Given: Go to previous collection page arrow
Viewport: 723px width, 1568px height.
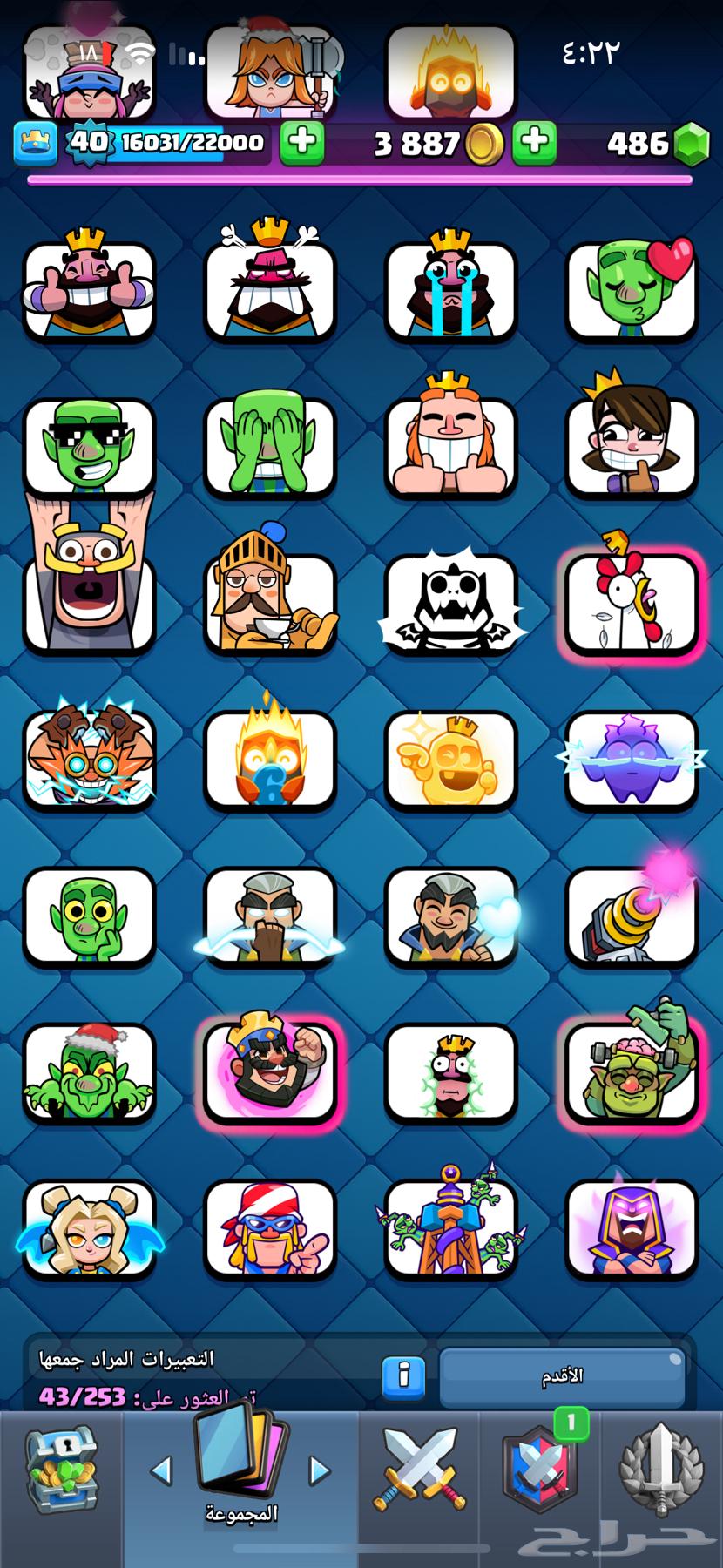Looking at the screenshot, I should (x=160, y=1471).
